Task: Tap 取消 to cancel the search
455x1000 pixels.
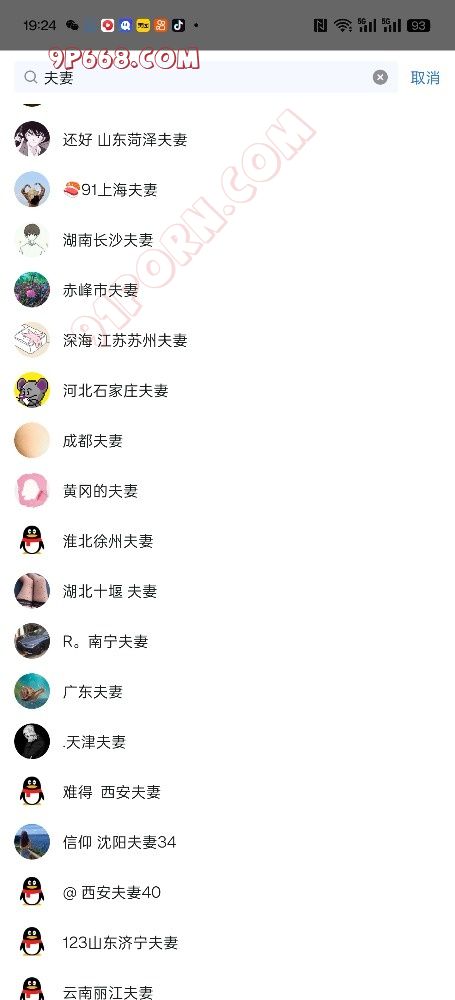Action: pos(425,78)
